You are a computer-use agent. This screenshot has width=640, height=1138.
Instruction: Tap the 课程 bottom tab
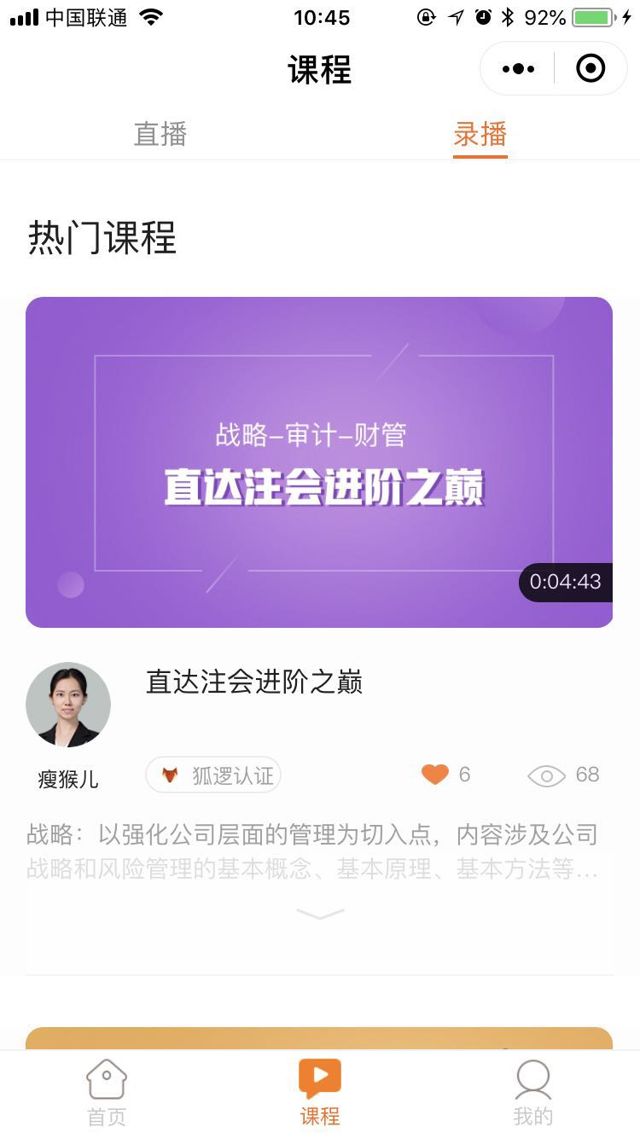point(320,1093)
